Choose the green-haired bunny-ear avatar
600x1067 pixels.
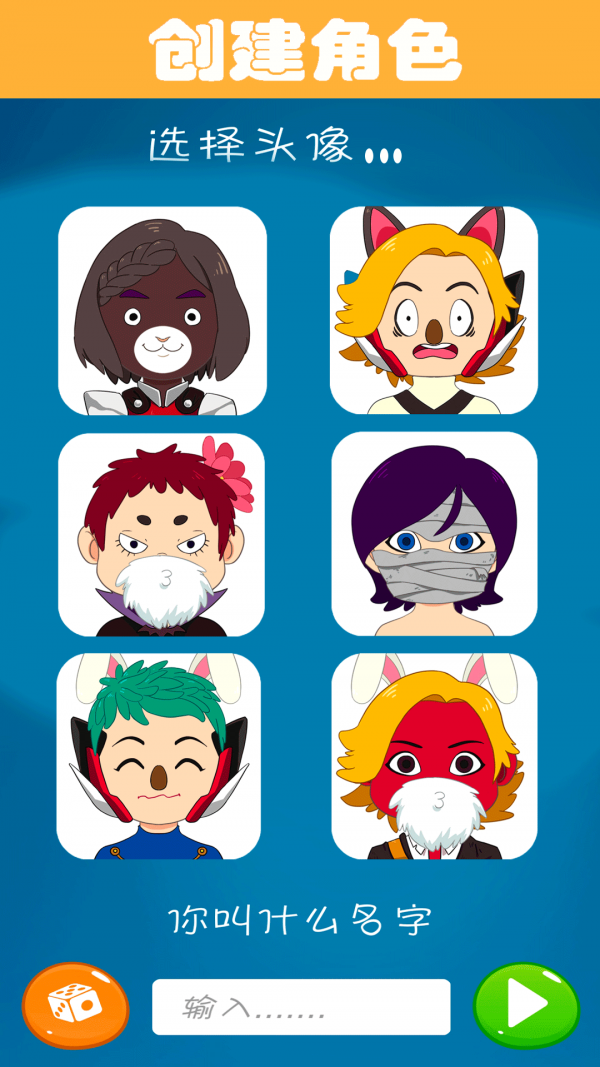(159, 757)
